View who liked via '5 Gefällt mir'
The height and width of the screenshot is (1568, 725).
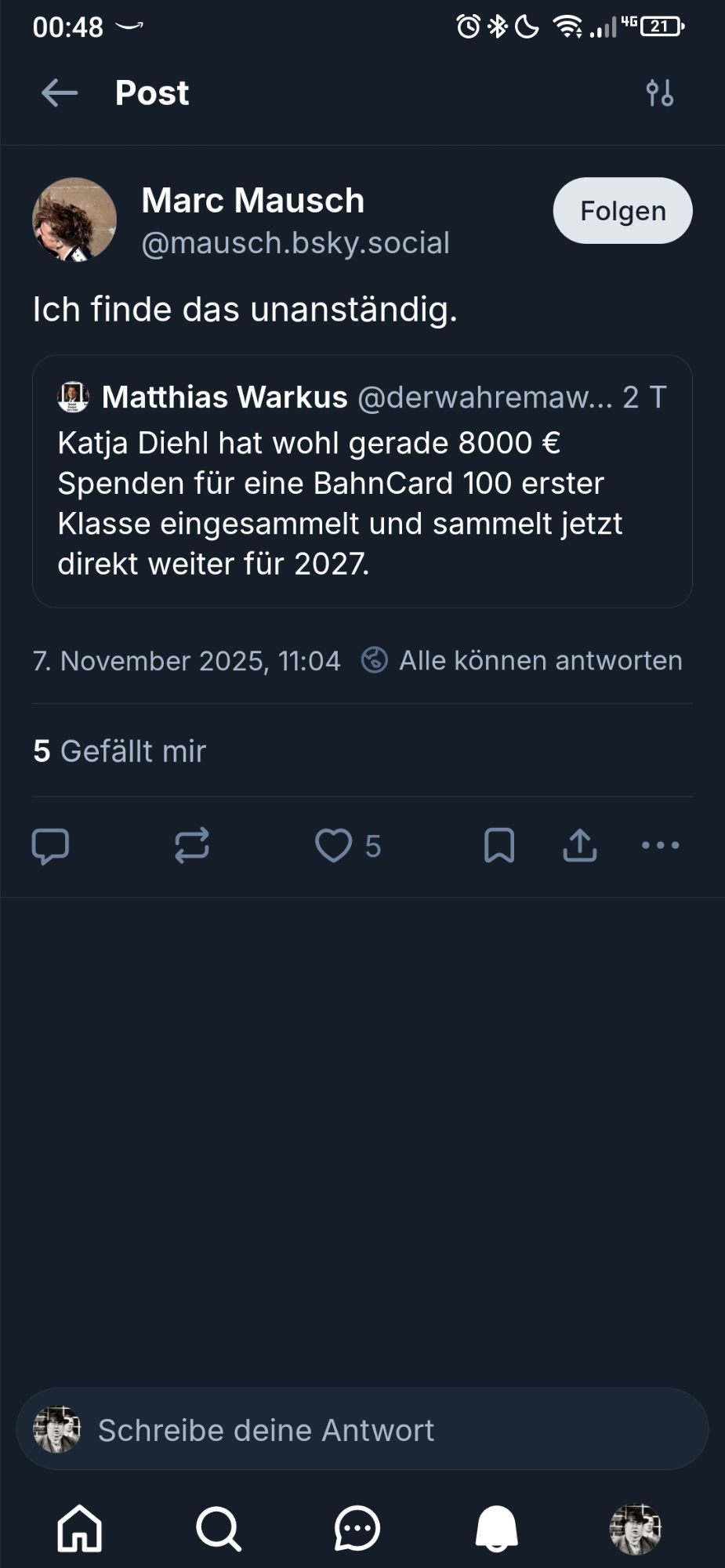click(x=120, y=751)
